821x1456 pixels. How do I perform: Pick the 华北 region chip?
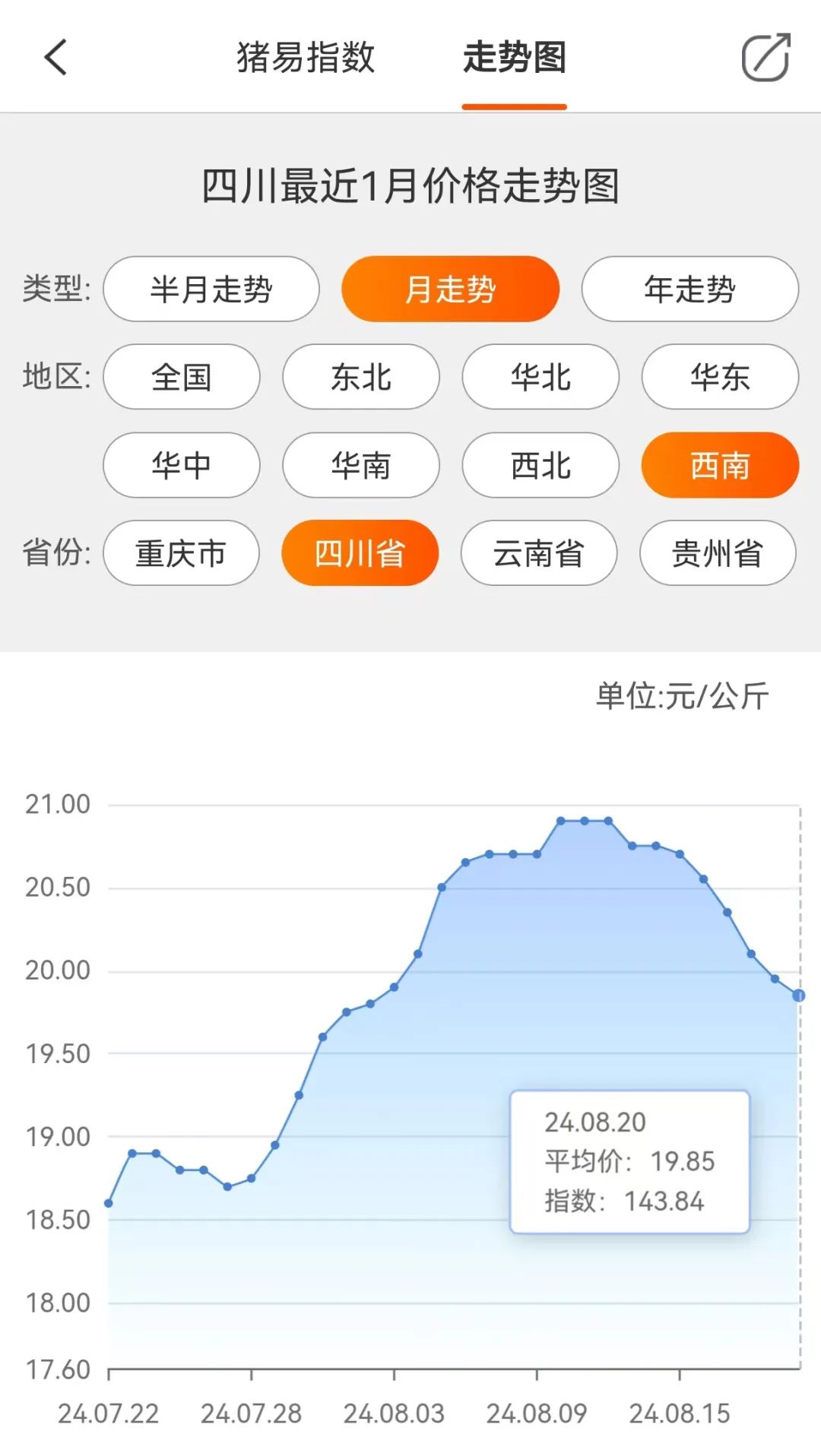(x=540, y=377)
